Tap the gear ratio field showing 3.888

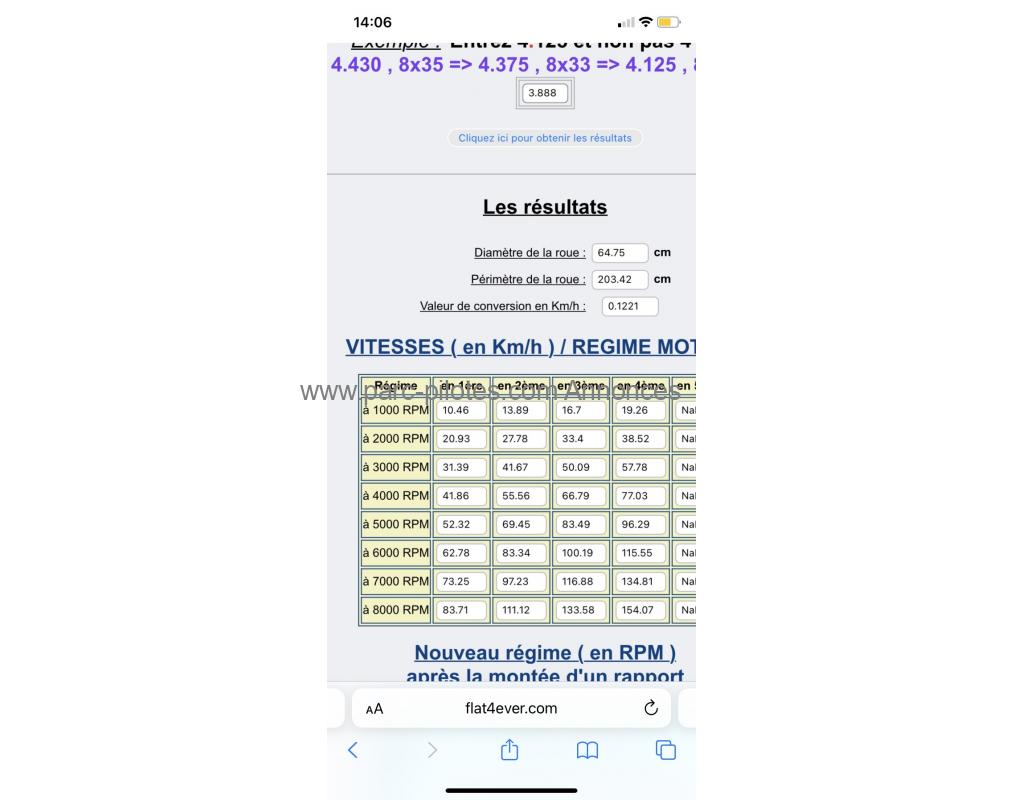pyautogui.click(x=545, y=93)
